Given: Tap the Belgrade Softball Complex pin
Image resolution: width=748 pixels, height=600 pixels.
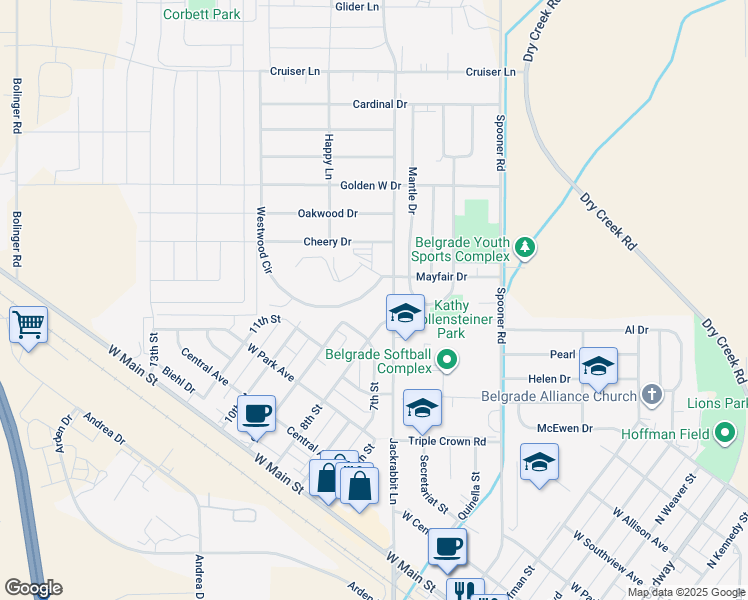Looking at the screenshot, I should pyautogui.click(x=447, y=361).
